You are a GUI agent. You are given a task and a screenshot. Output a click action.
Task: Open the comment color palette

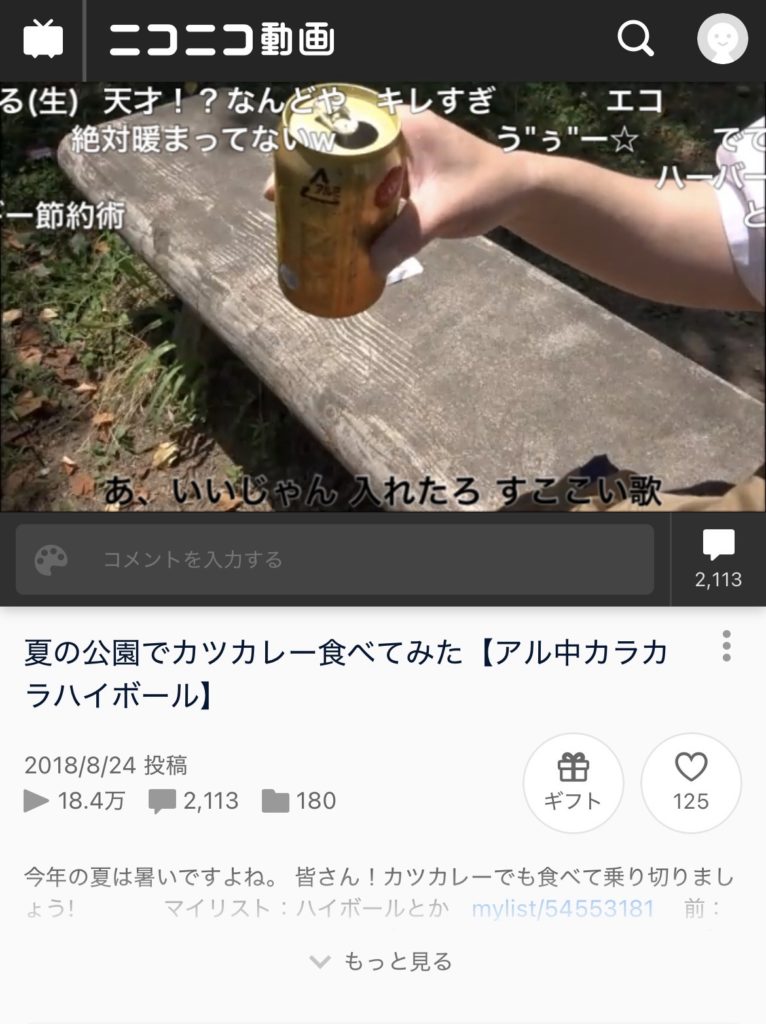[50, 560]
